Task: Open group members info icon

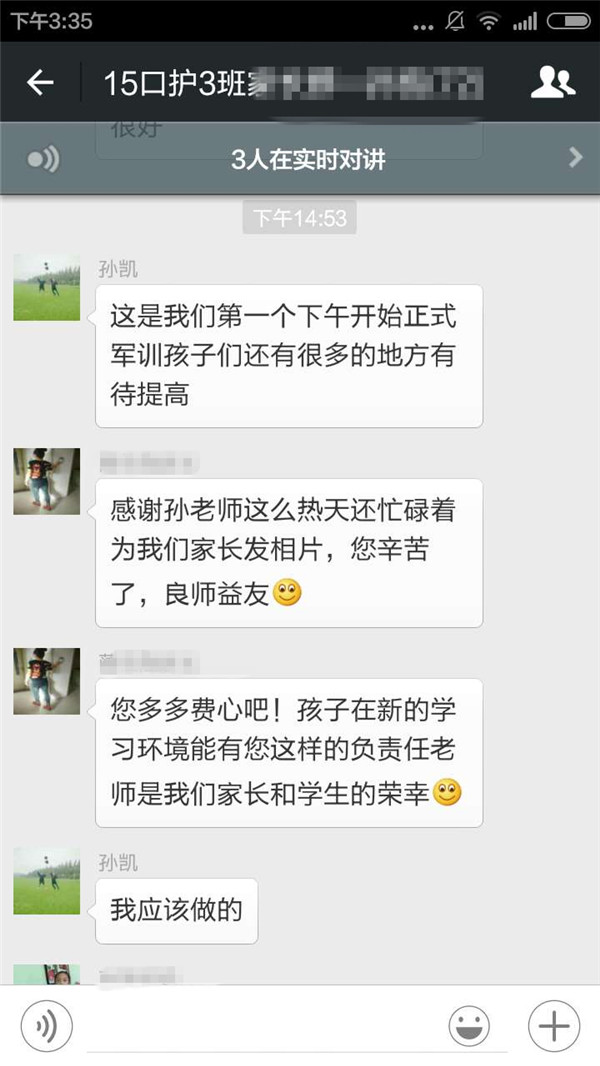Action: [x=552, y=83]
